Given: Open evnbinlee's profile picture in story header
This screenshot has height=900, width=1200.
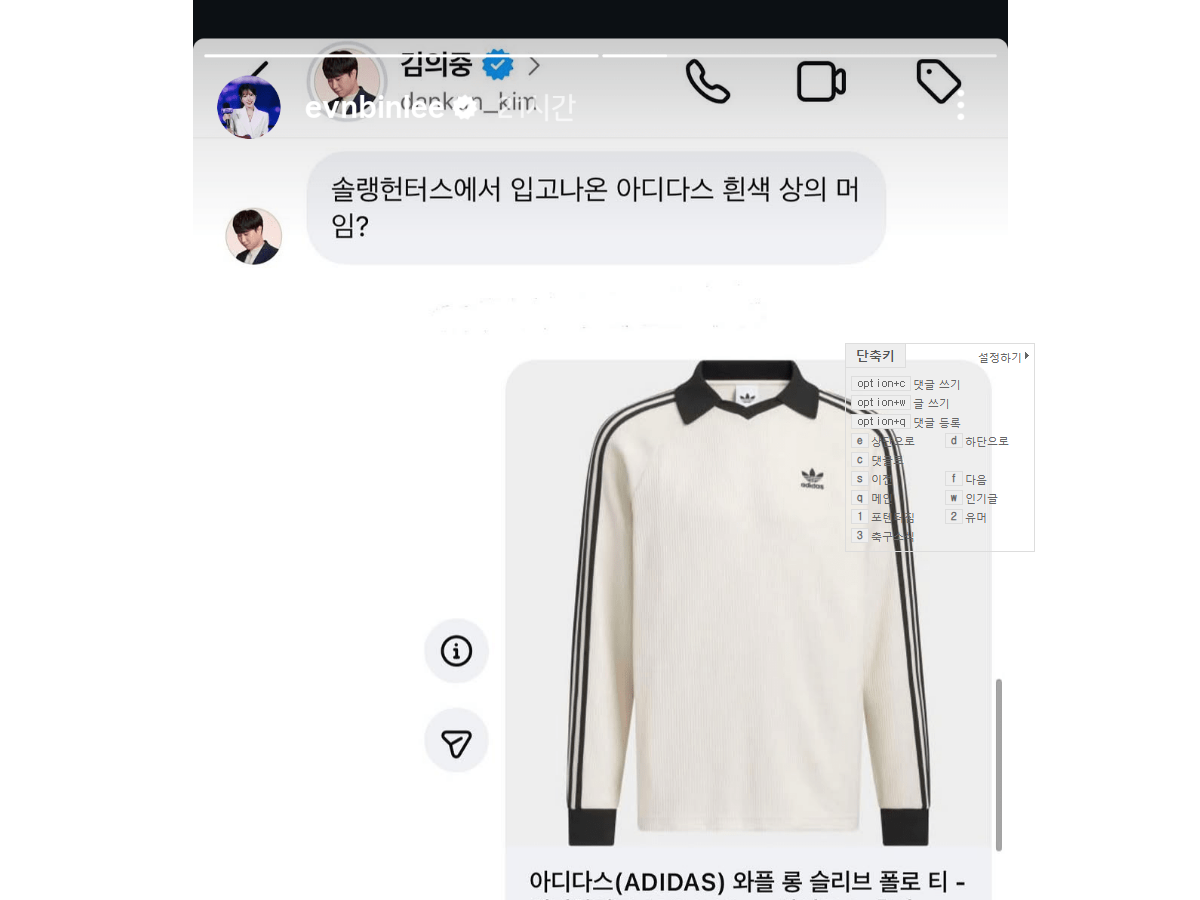Looking at the screenshot, I should tap(249, 107).
